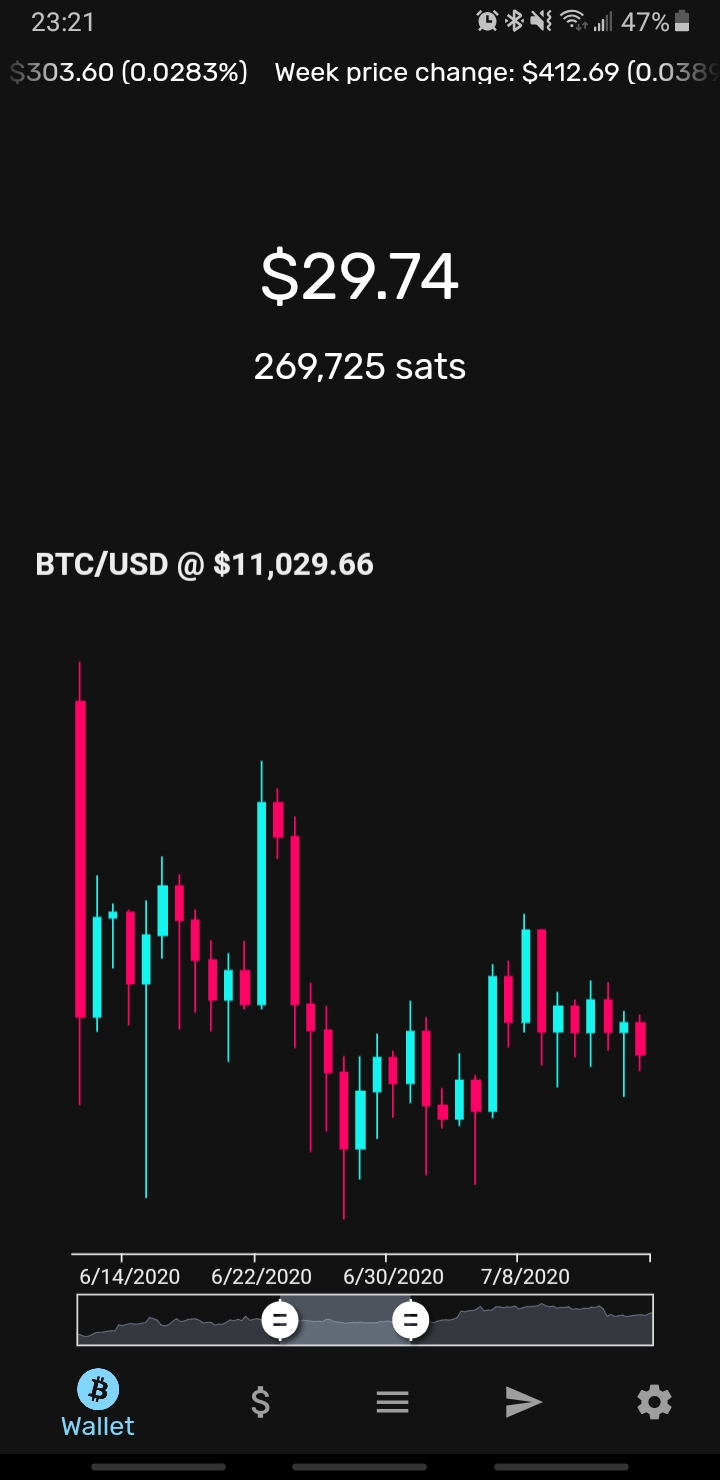This screenshot has height=1480, width=720.
Task: Open the dollar sign tab
Action: click(260, 1403)
